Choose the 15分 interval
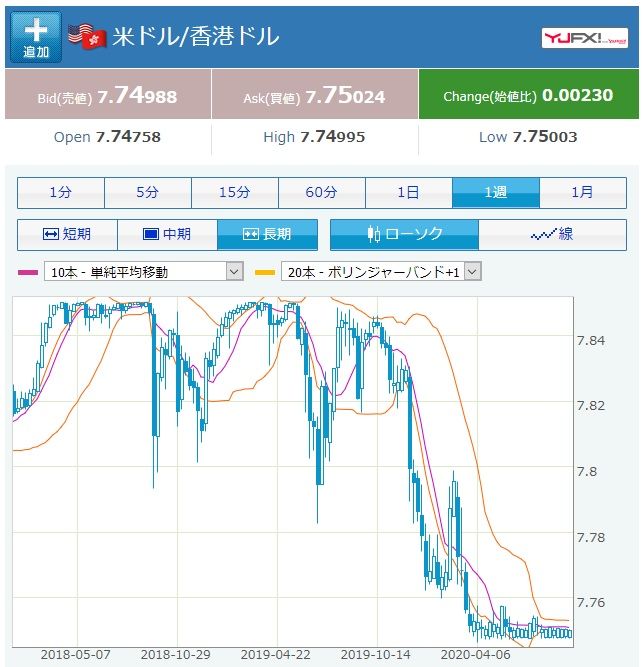Screen dimensions: 644x667 coord(234,192)
